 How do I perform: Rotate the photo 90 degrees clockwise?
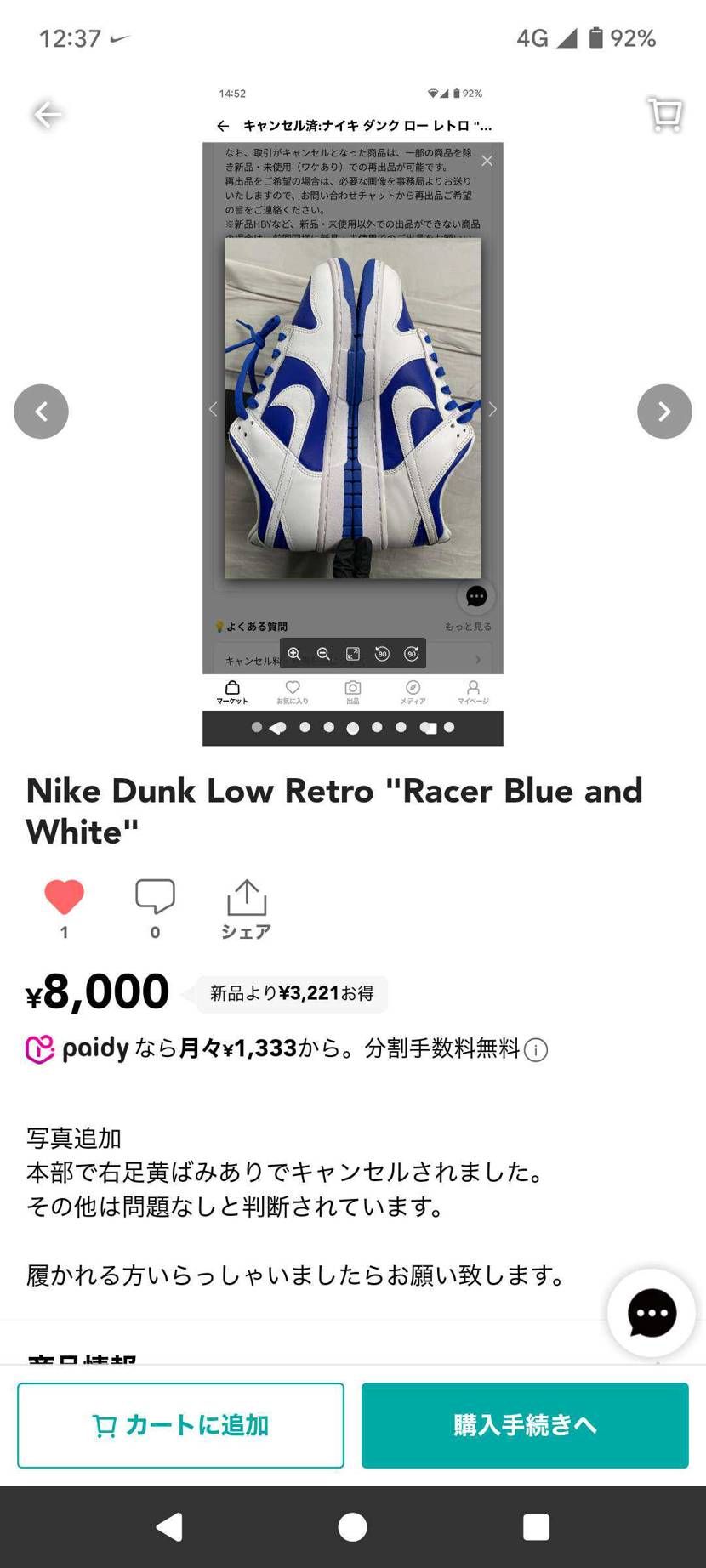point(411,654)
